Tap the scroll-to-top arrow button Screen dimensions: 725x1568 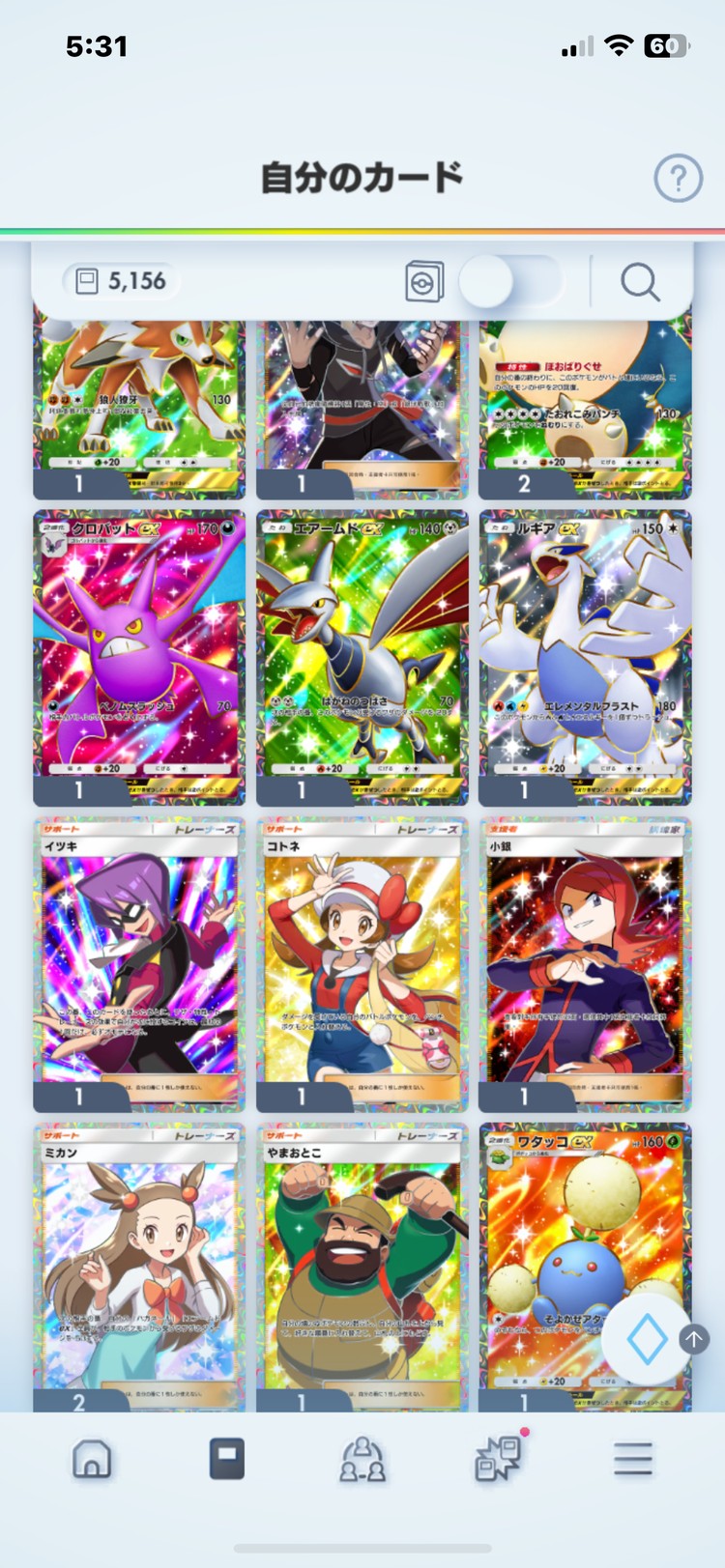tap(694, 1339)
